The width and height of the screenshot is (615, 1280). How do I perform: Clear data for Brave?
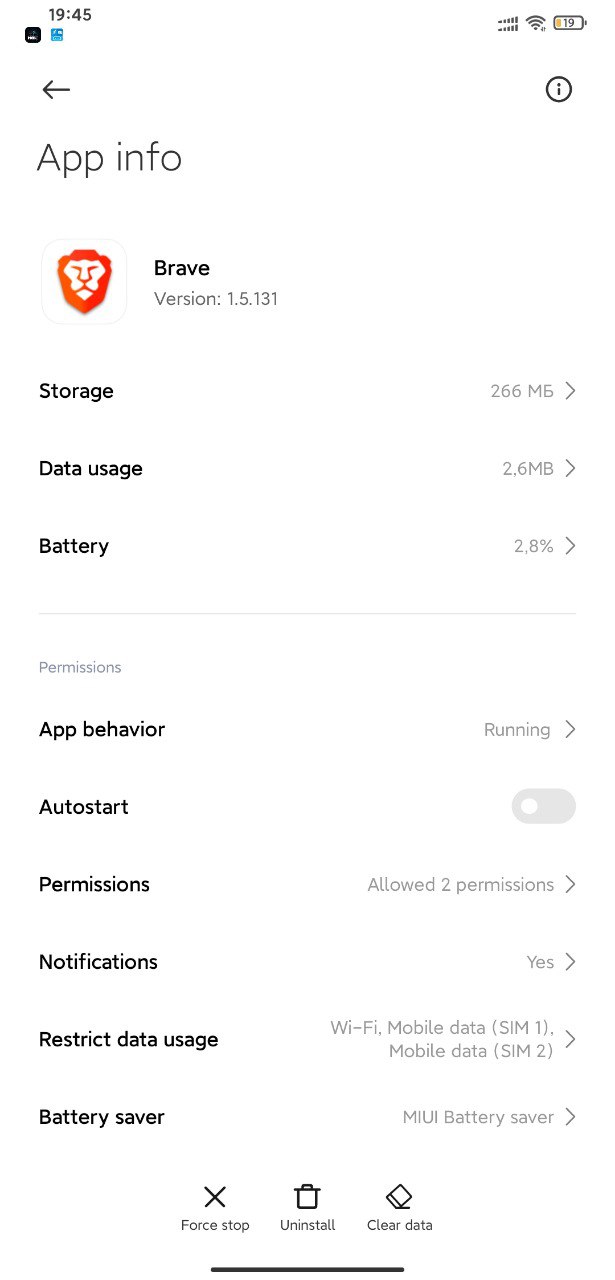click(400, 1207)
